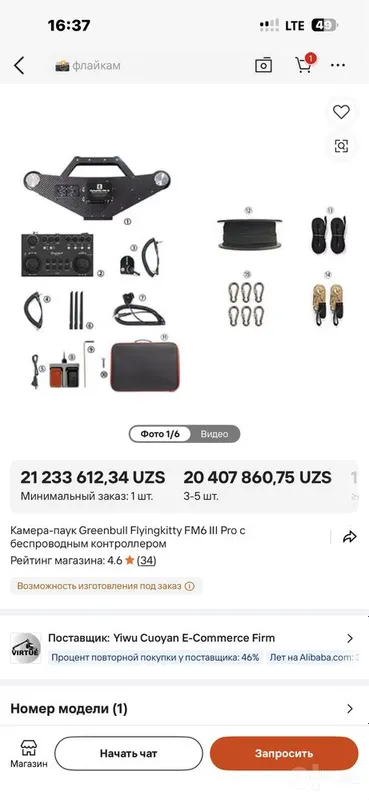Go back using the top-left arrow
Image resolution: width=369 pixels, height=800 pixels.
tap(19, 65)
